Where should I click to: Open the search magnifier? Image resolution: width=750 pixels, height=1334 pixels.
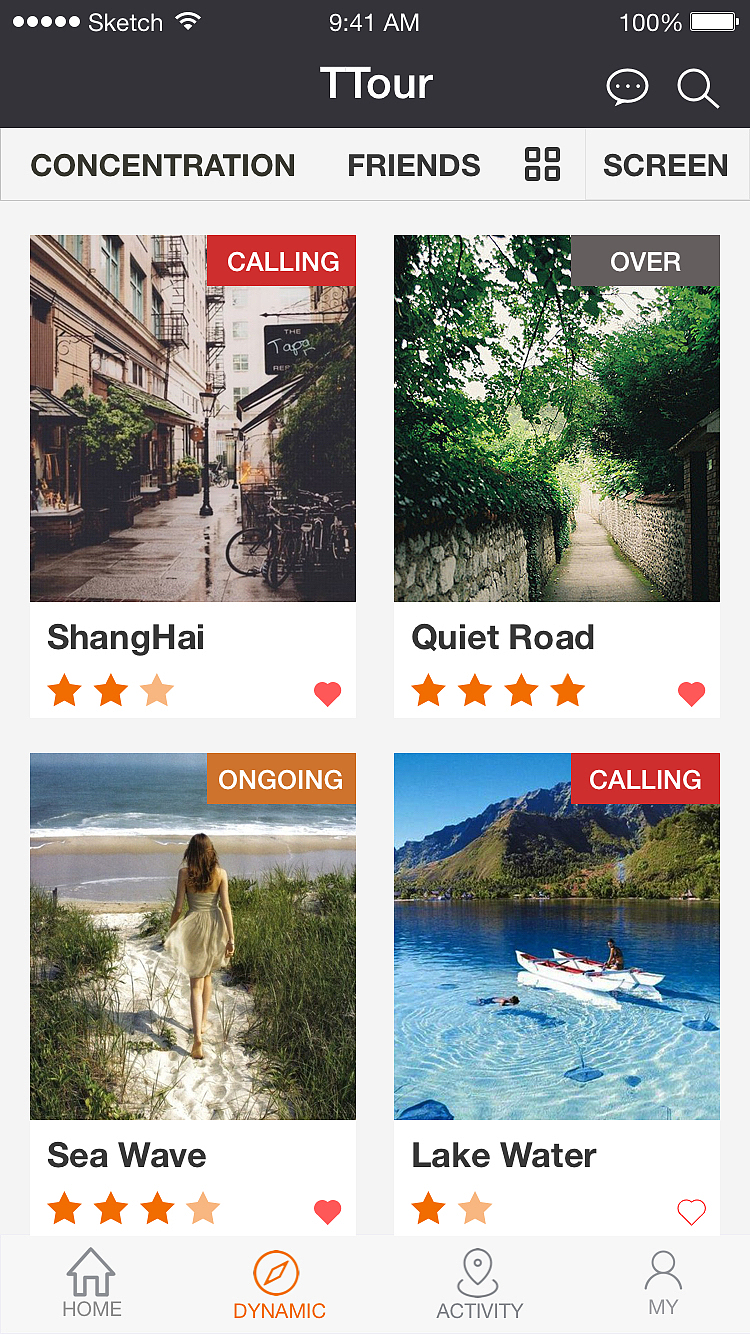click(697, 88)
